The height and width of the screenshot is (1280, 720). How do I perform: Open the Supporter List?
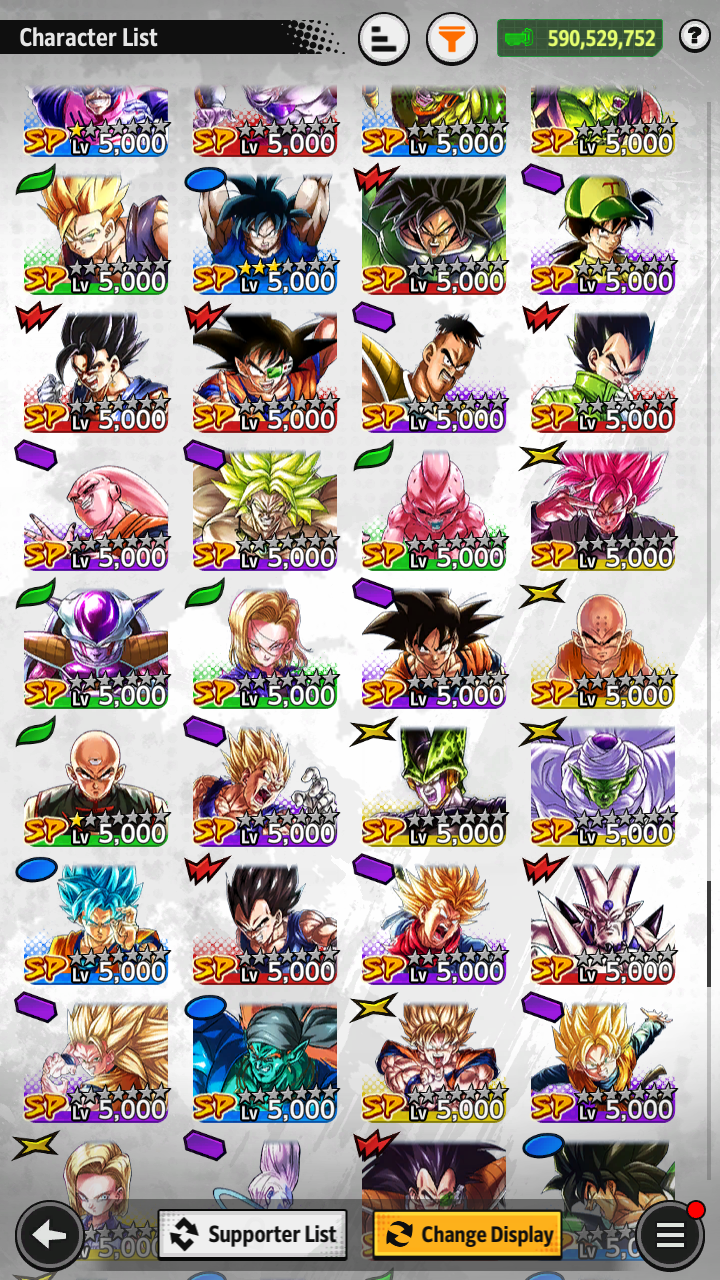[x=253, y=1234]
